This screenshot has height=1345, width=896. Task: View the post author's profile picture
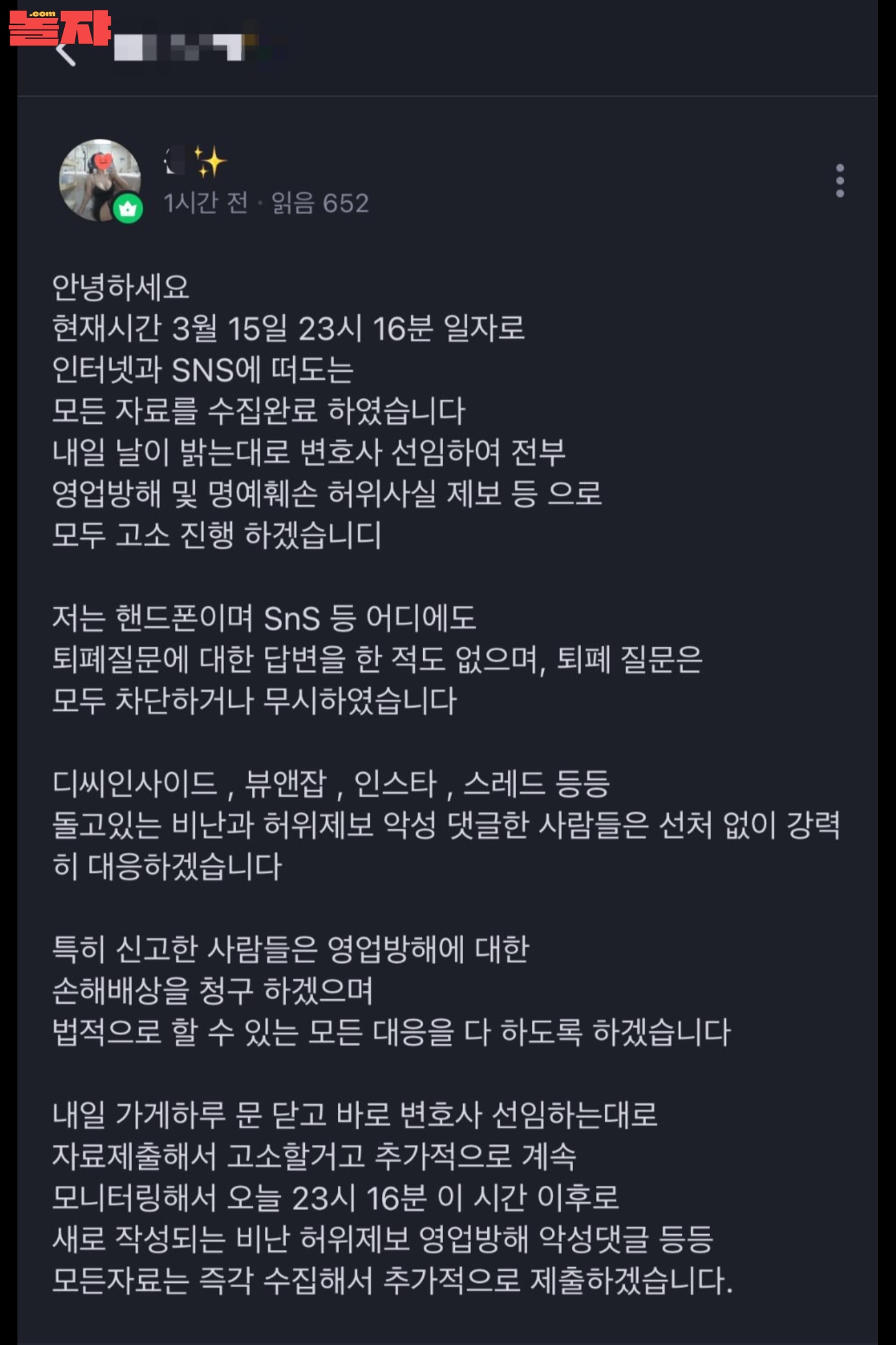pos(100,180)
